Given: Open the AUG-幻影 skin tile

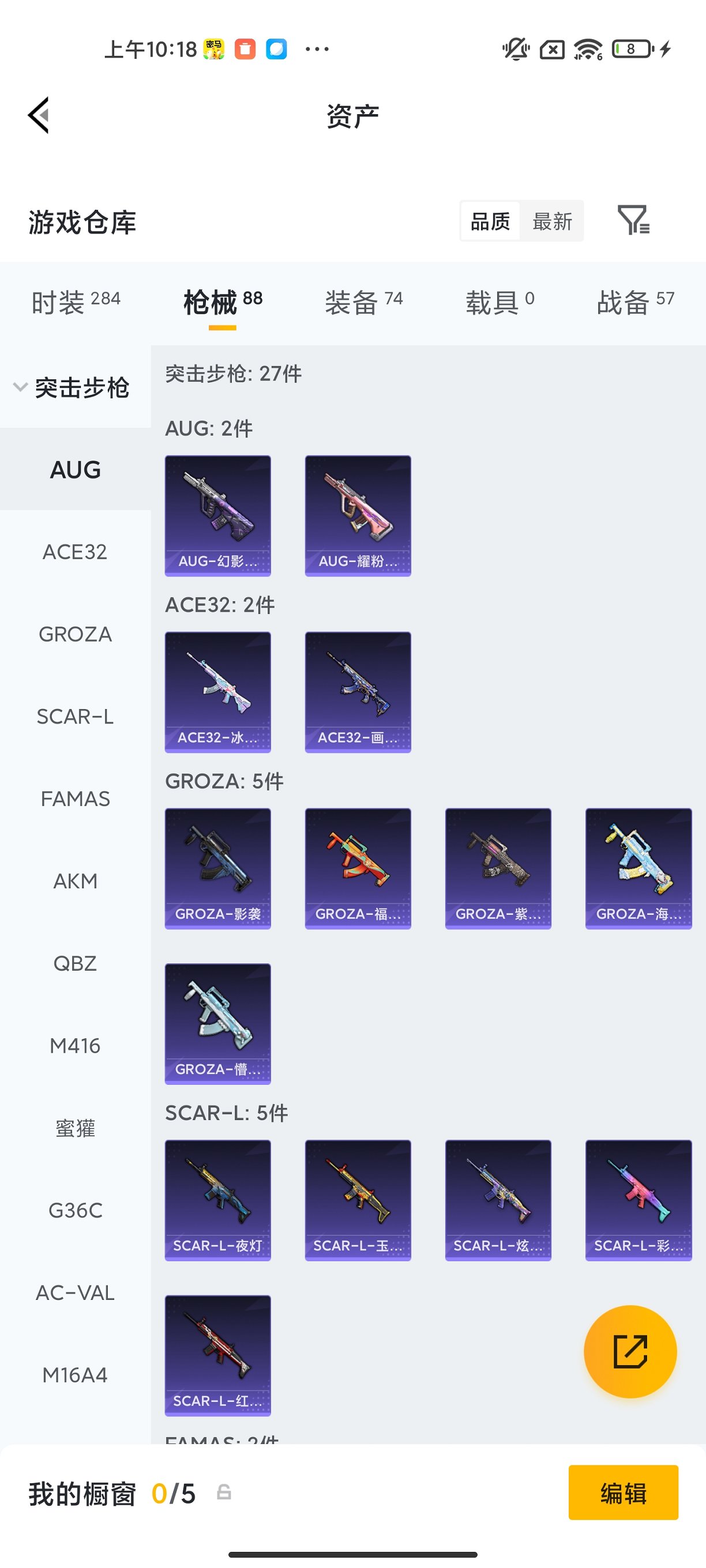Looking at the screenshot, I should point(217,515).
